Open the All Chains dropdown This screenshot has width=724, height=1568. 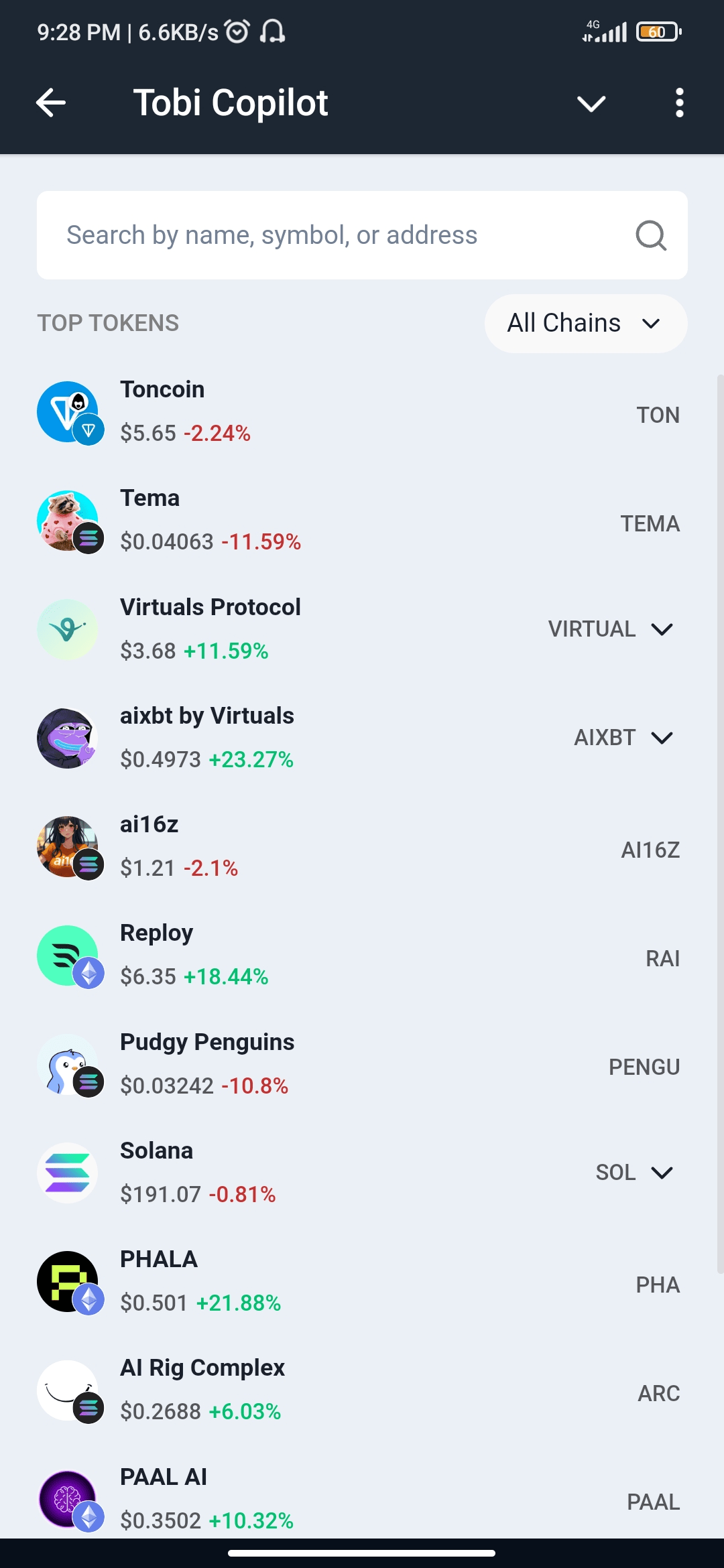click(x=585, y=323)
